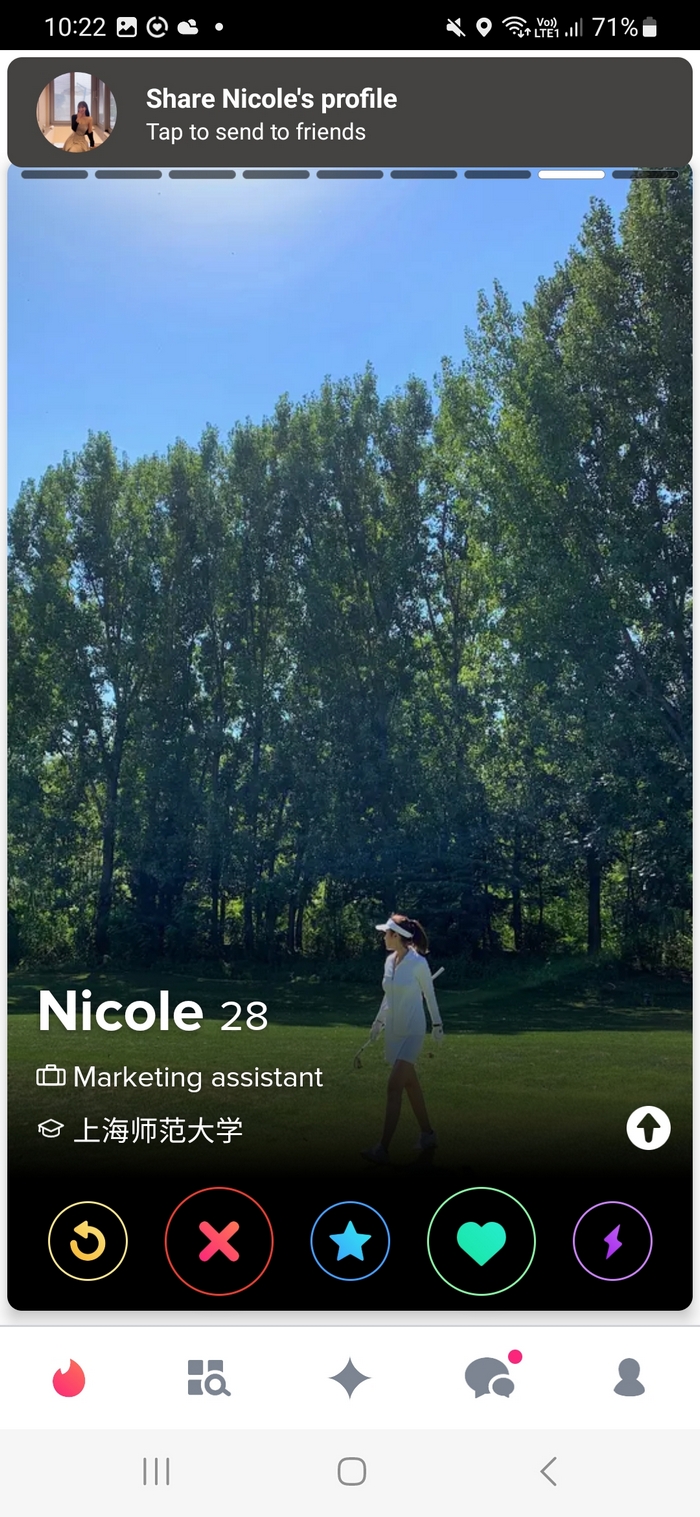Open the sparkle Likes tab
Image resolution: width=700 pixels, height=1517 pixels.
[x=350, y=1379]
